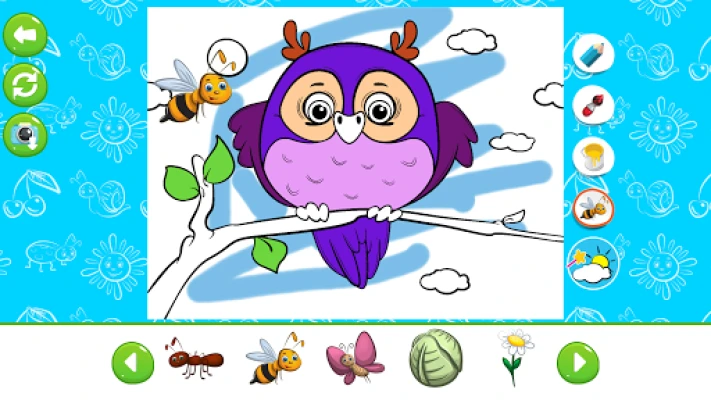Tap the green back arrow button
This screenshot has width=711, height=400.
(x=25, y=36)
